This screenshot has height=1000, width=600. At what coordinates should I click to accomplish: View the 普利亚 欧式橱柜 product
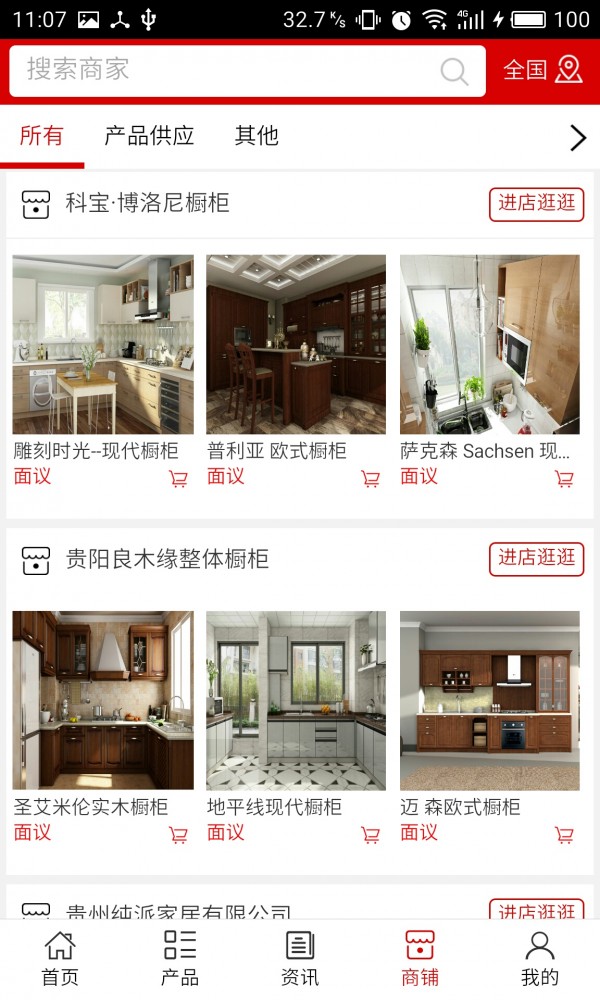click(296, 344)
